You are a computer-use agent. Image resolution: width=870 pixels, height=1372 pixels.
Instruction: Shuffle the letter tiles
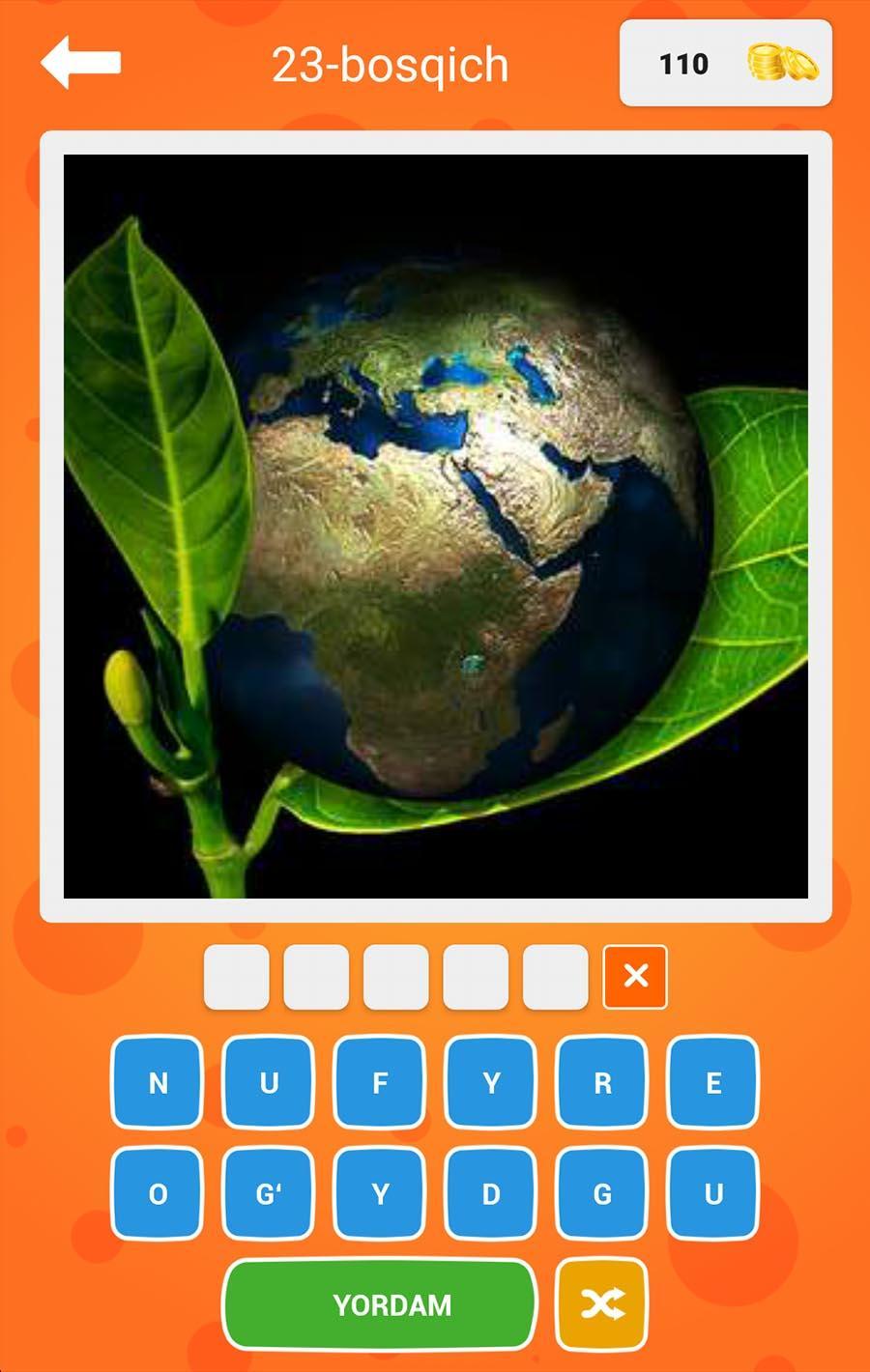601,1305
